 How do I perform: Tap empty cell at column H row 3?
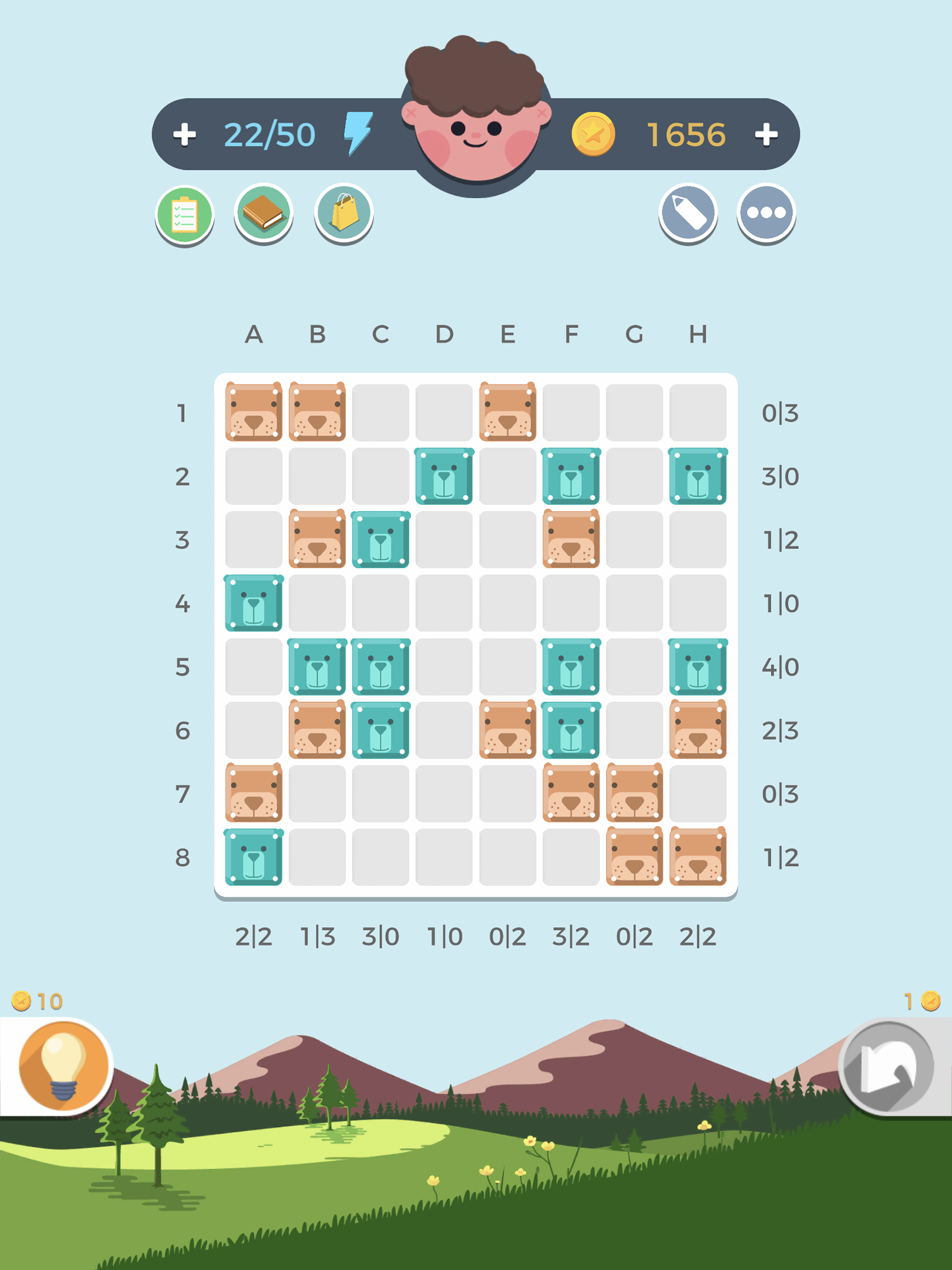point(698,540)
